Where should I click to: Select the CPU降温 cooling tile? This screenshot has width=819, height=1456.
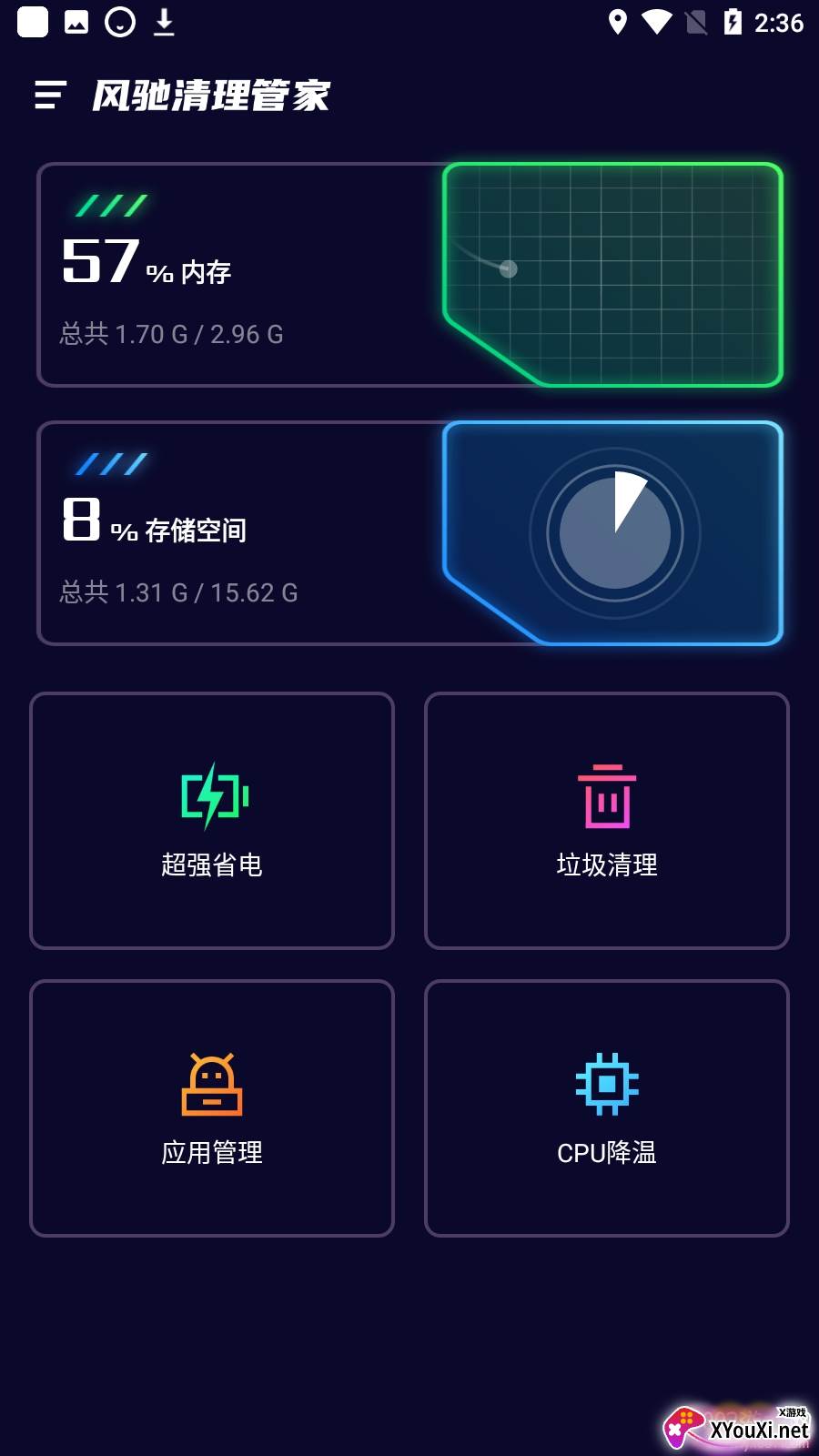click(607, 1108)
